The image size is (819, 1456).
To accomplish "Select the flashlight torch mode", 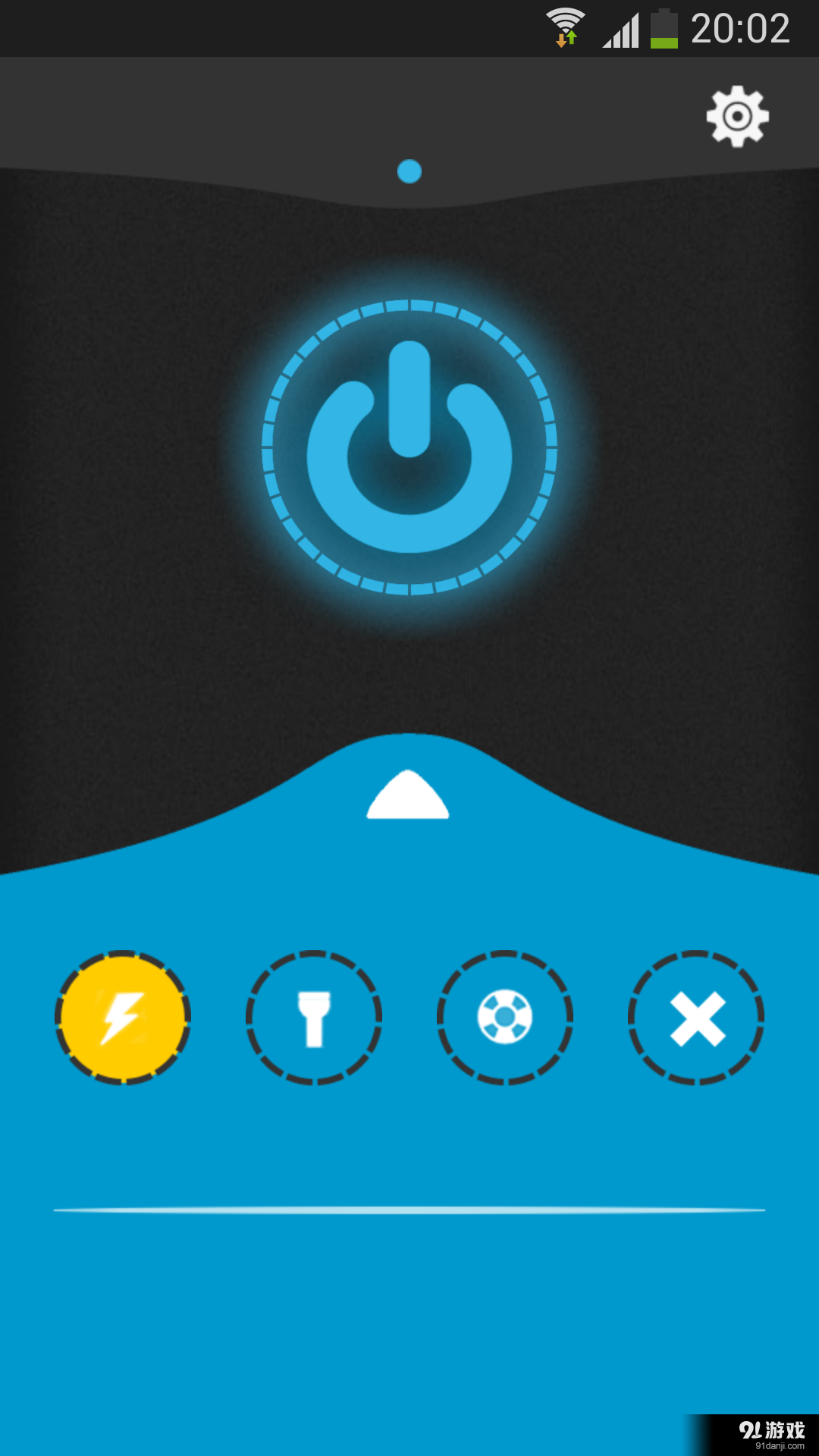I will coord(314,1018).
